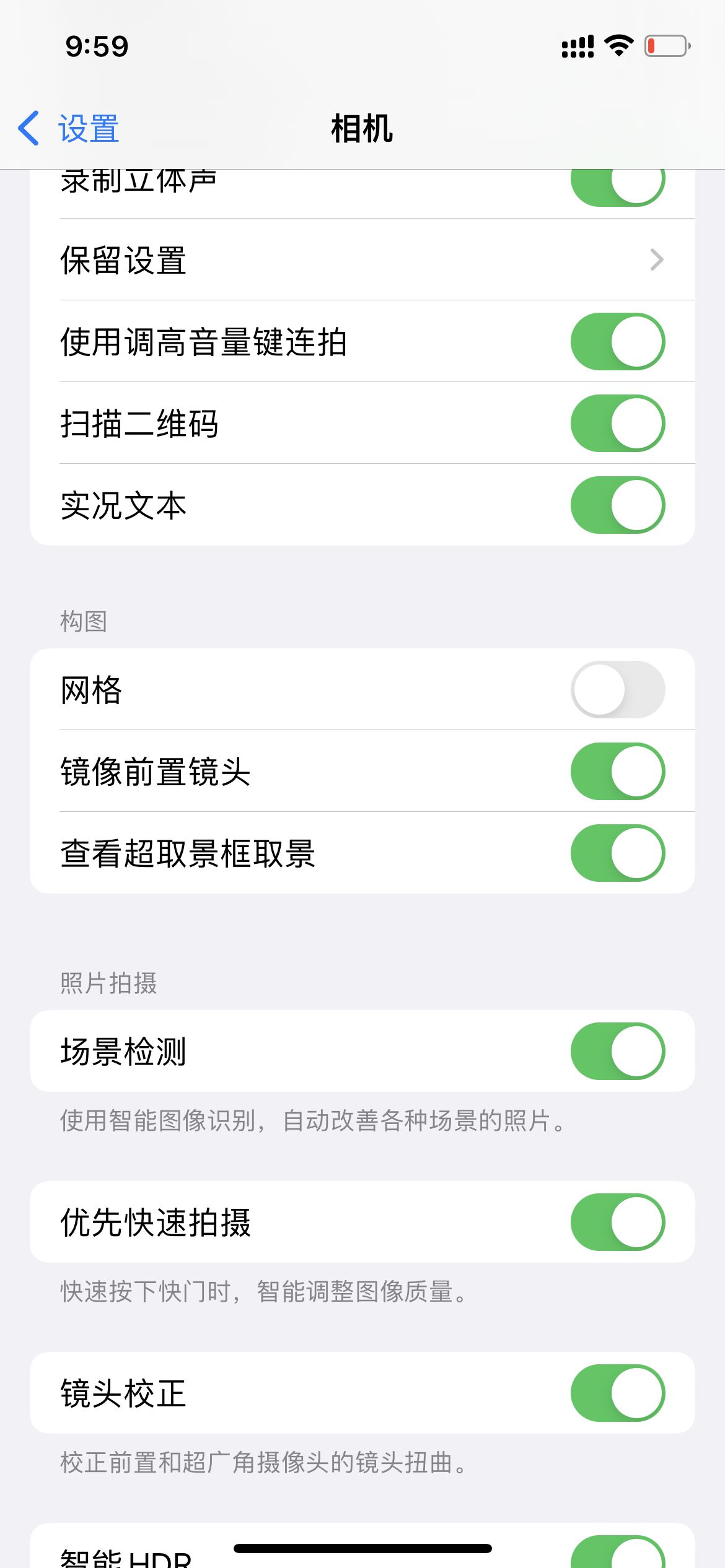Open 保留设置 row
The width and height of the screenshot is (725, 1568).
pos(362,259)
